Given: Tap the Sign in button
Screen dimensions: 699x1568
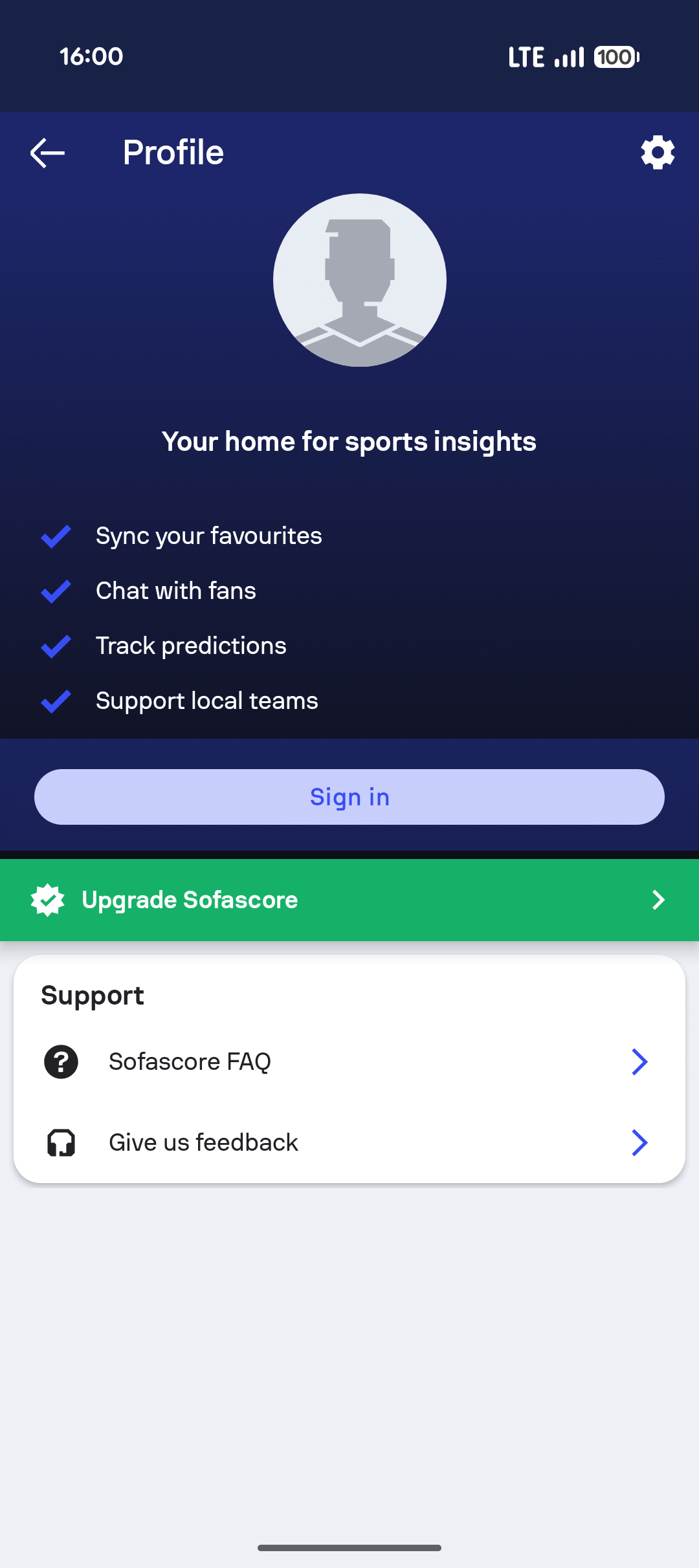Looking at the screenshot, I should 349,797.
